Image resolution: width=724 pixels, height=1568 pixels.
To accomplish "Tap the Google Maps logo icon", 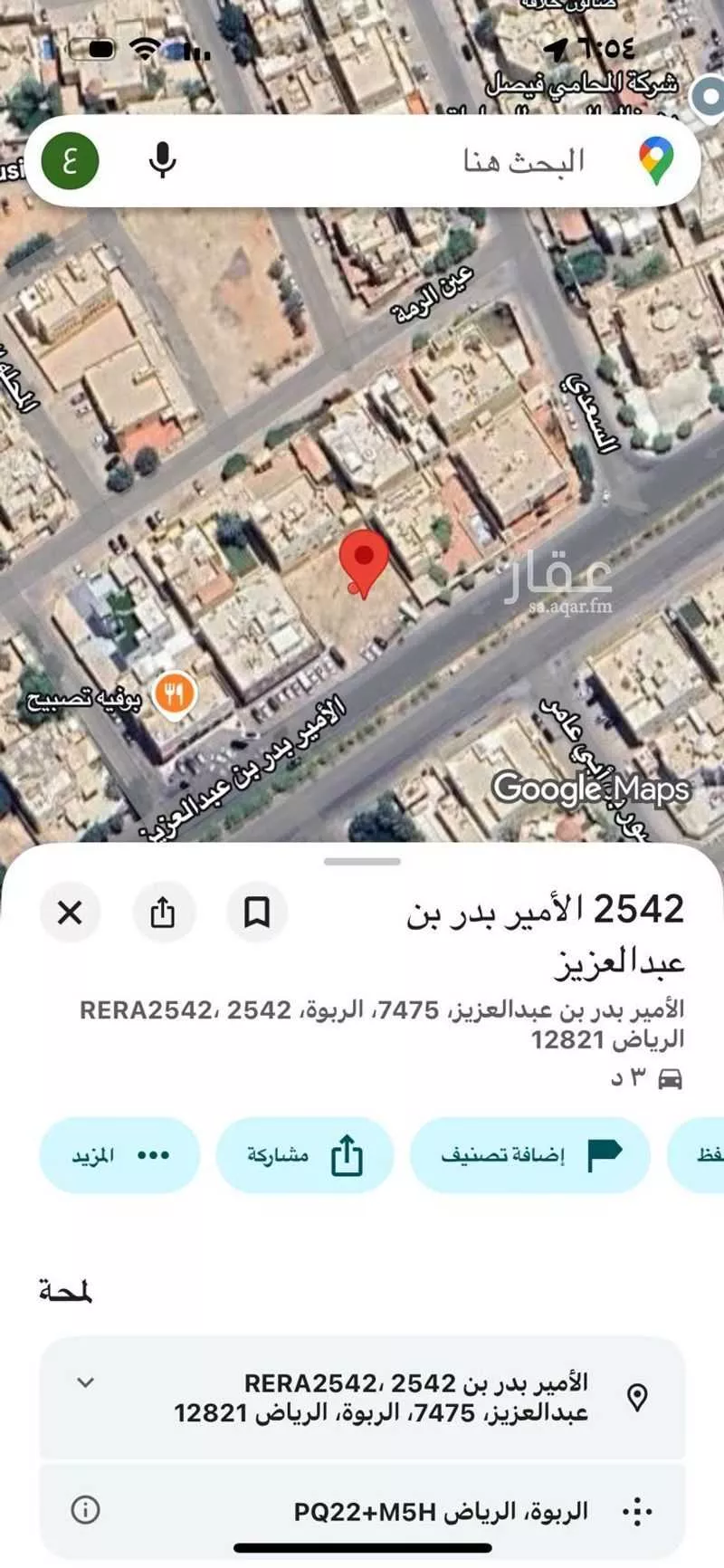I will 658,160.
